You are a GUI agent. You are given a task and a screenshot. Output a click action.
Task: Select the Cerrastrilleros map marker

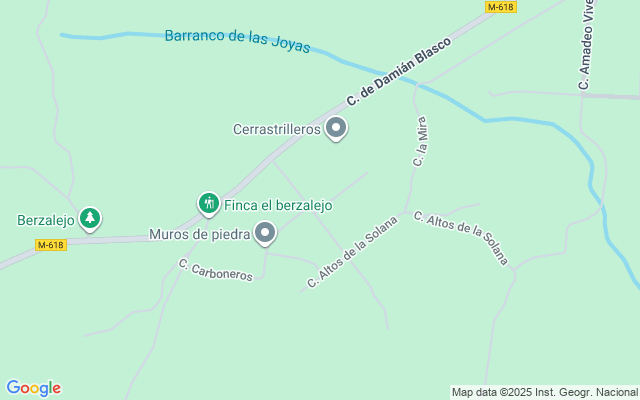click(337, 129)
